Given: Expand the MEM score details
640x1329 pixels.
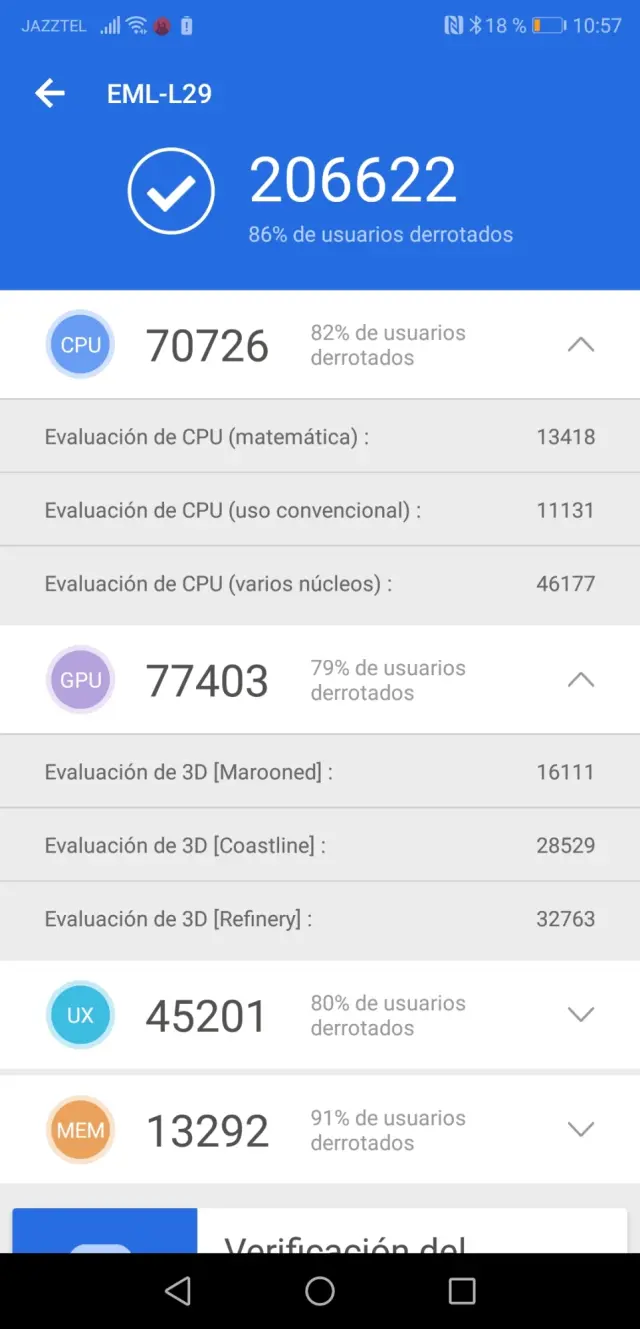Looking at the screenshot, I should tap(580, 1129).
